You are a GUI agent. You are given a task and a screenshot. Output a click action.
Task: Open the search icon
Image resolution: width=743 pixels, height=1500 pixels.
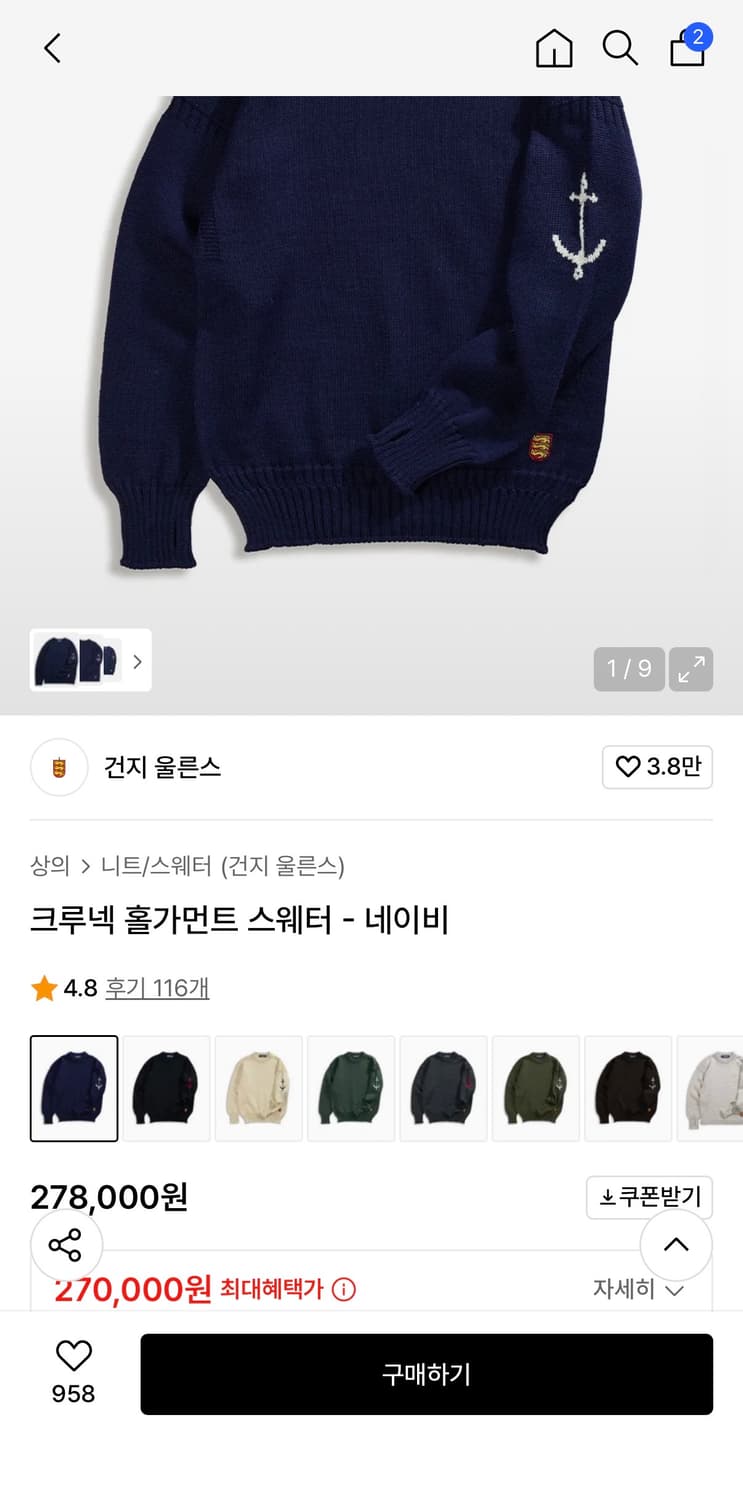(620, 47)
